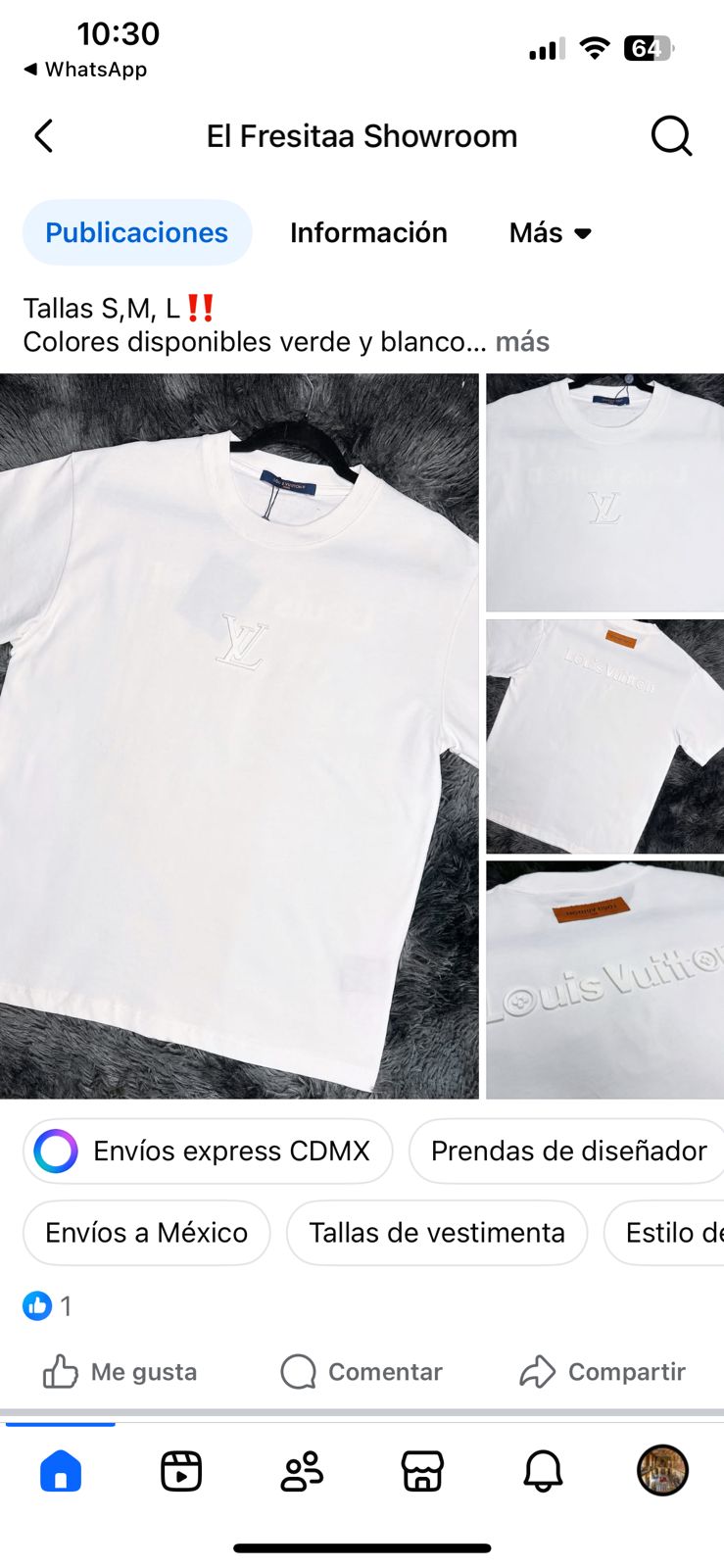Tap the Envíos a México chip
This screenshot has width=724, height=1568.
pyautogui.click(x=146, y=1233)
